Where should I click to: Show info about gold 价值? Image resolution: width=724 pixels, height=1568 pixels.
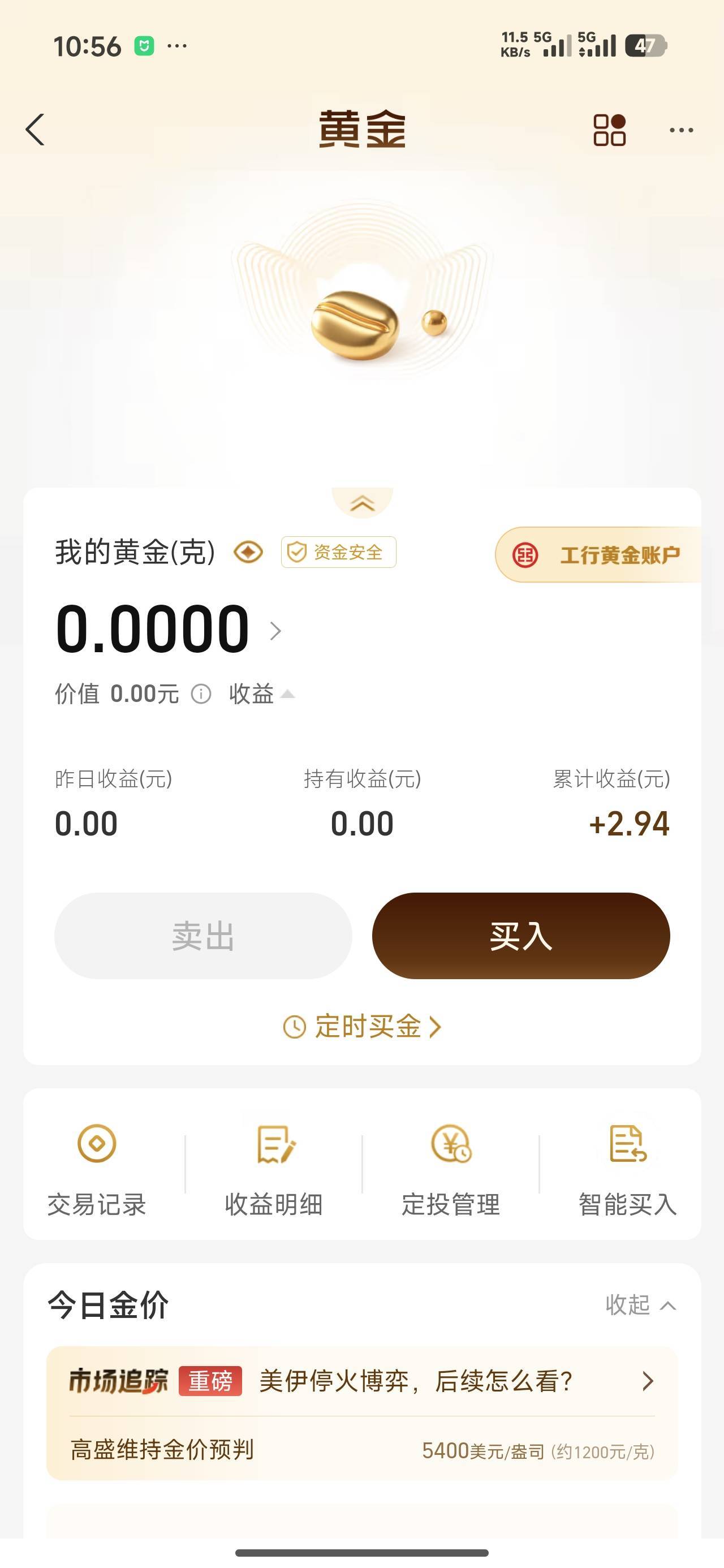coord(201,694)
